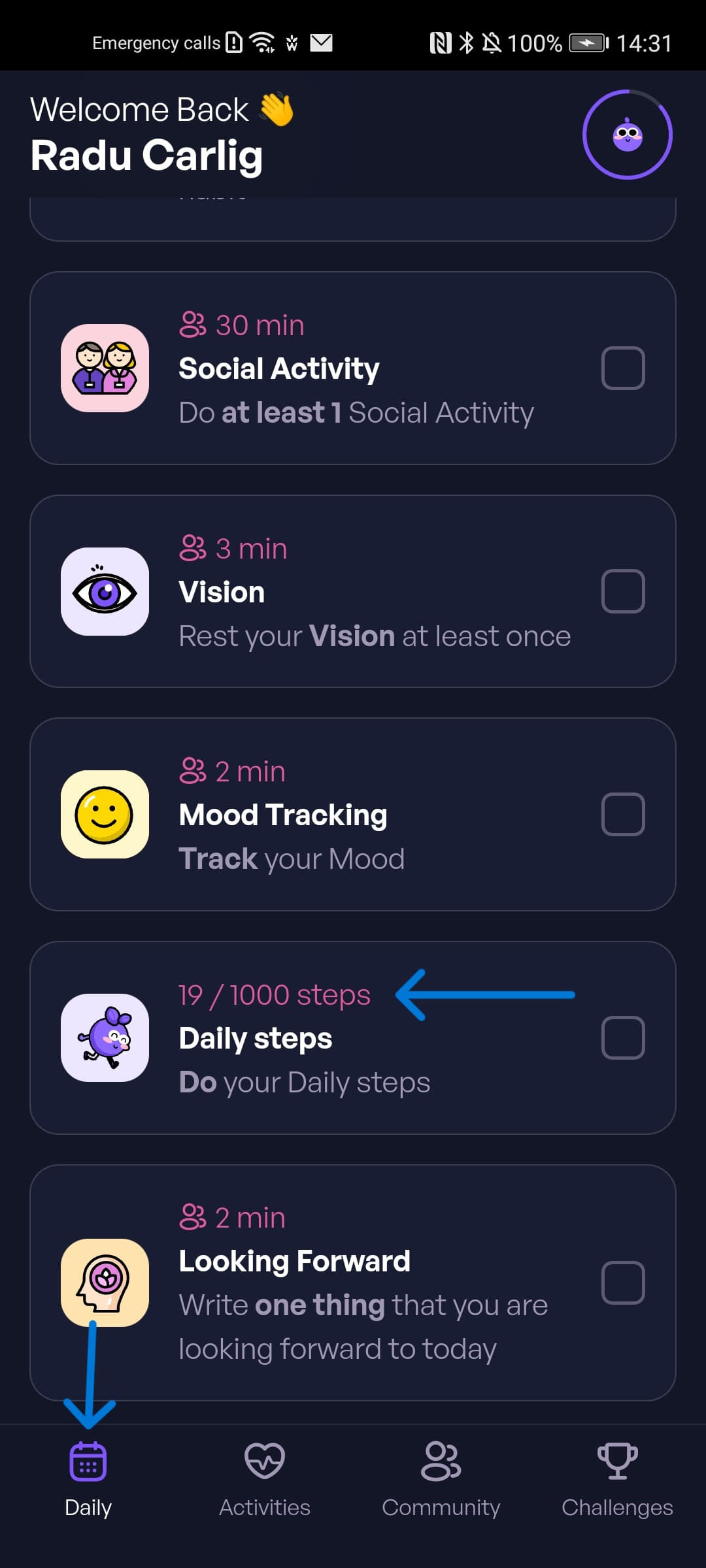The height and width of the screenshot is (1568, 706).
Task: Open the Mood Tracking card
Action: click(x=353, y=815)
